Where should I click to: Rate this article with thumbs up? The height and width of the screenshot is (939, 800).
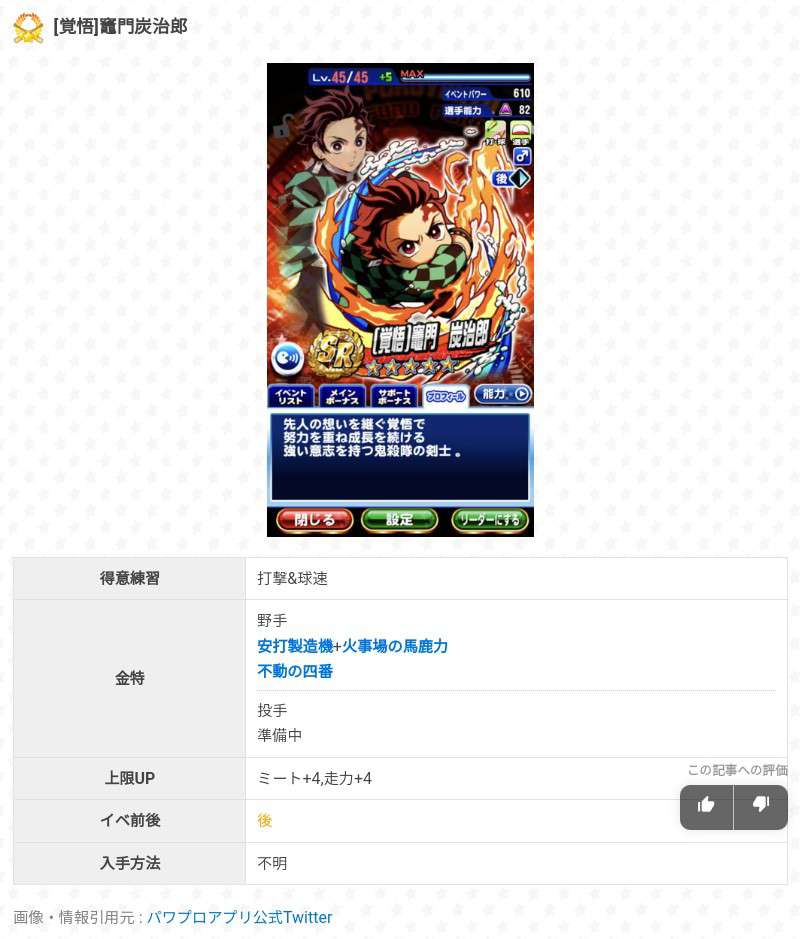(706, 806)
